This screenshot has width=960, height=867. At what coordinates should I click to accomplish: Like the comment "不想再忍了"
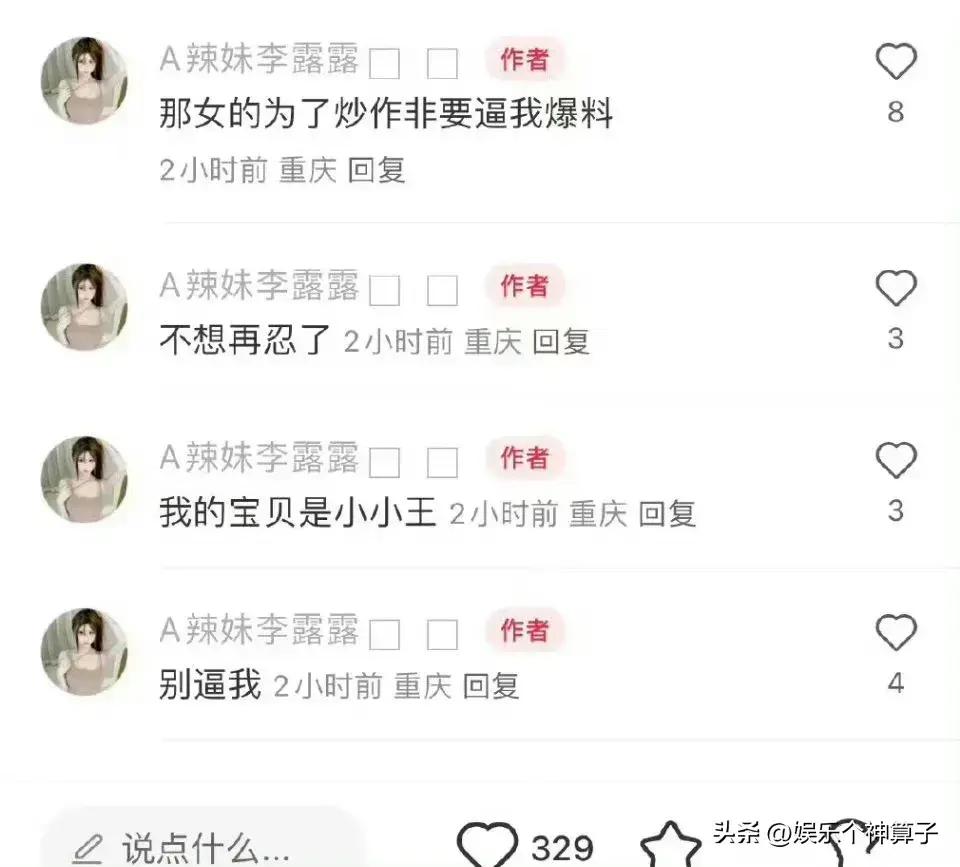pos(895,289)
